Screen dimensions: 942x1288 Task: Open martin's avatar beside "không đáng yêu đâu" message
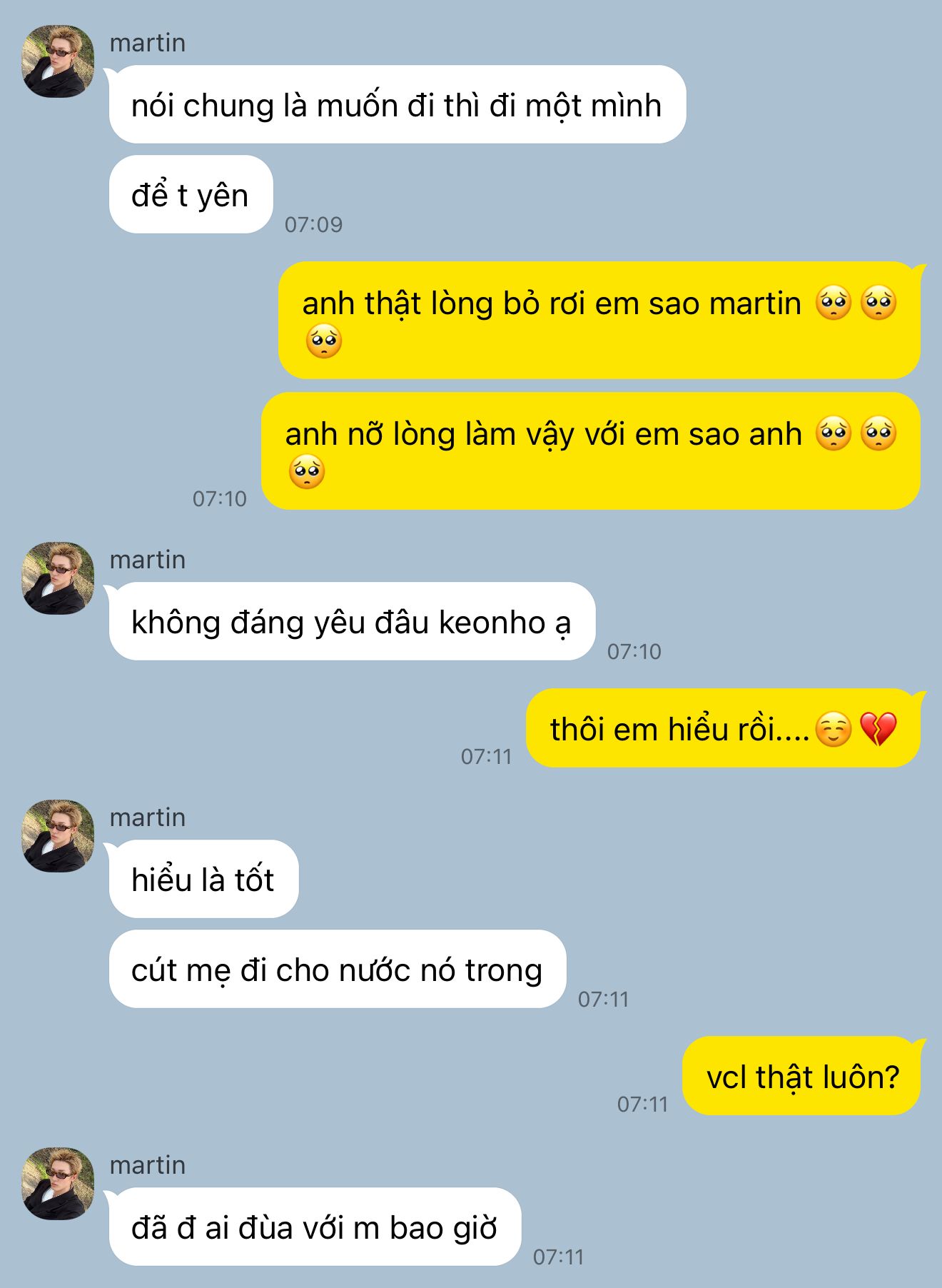pyautogui.click(x=59, y=578)
